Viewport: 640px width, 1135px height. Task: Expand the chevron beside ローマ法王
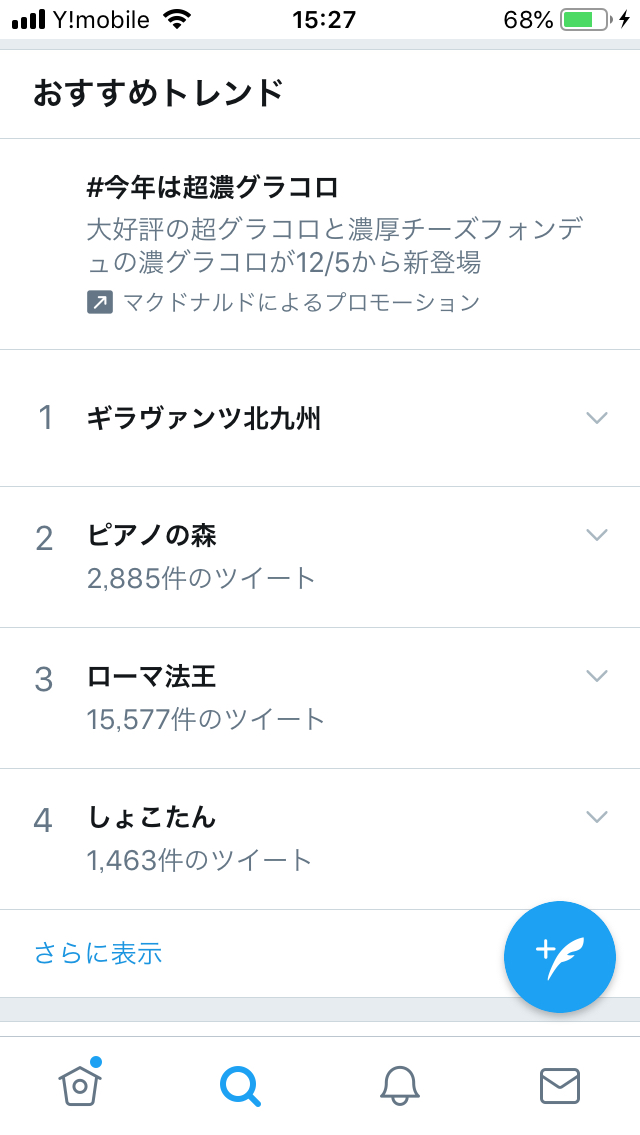(x=597, y=675)
